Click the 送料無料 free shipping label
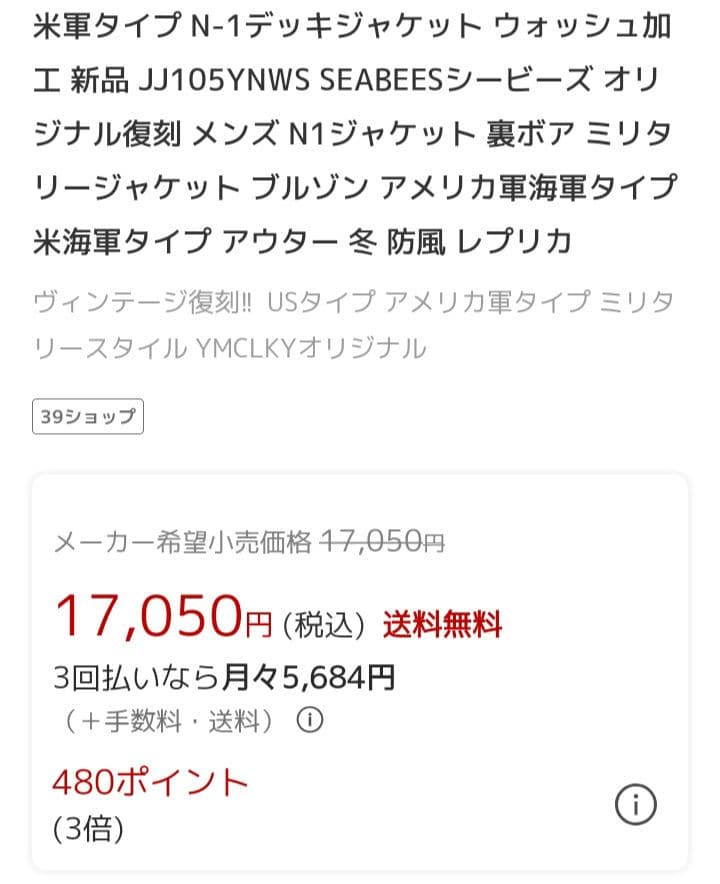720x884 pixels. pos(439,620)
